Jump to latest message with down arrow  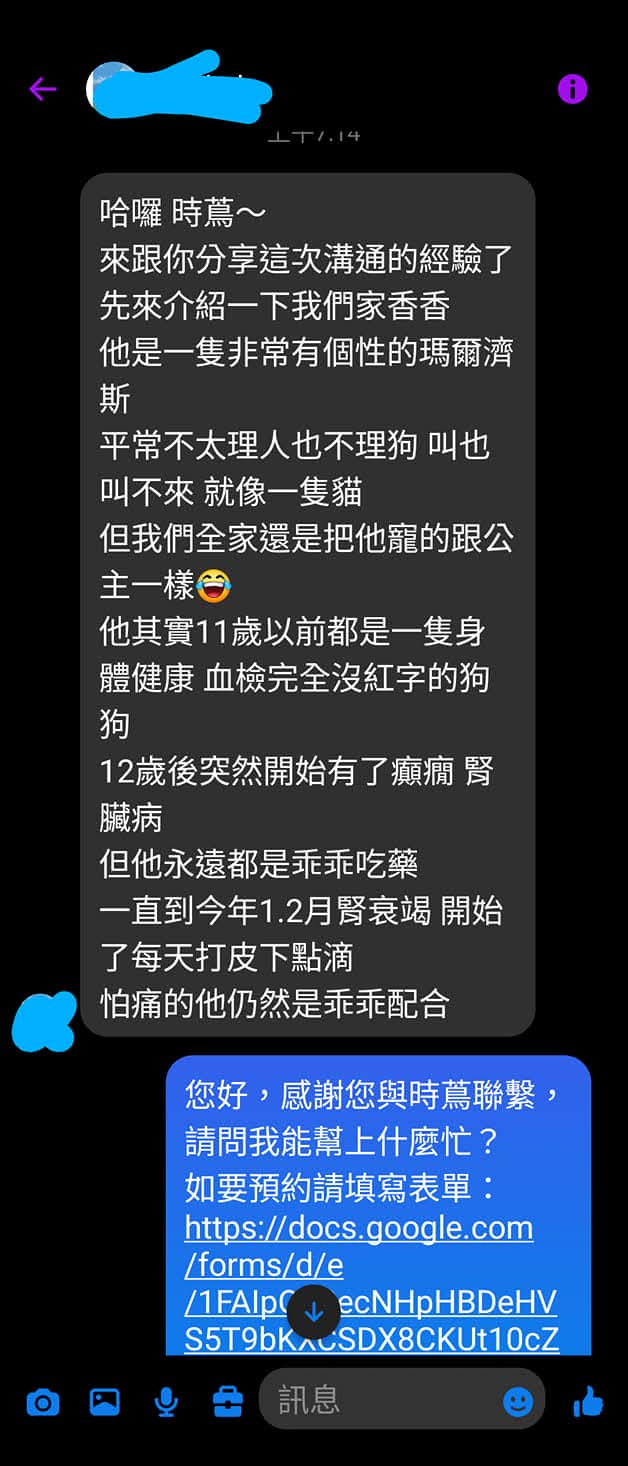(x=314, y=1312)
